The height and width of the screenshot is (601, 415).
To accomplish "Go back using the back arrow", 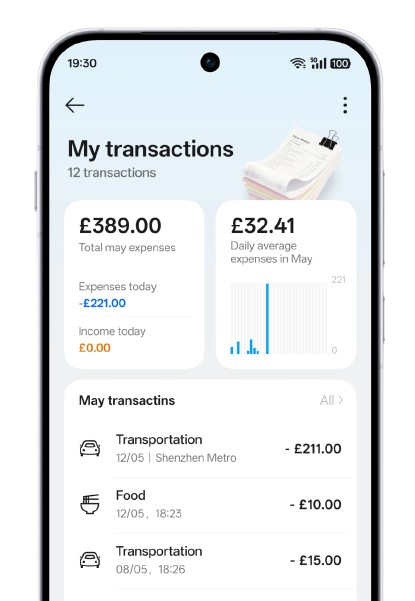I will pos(75,105).
